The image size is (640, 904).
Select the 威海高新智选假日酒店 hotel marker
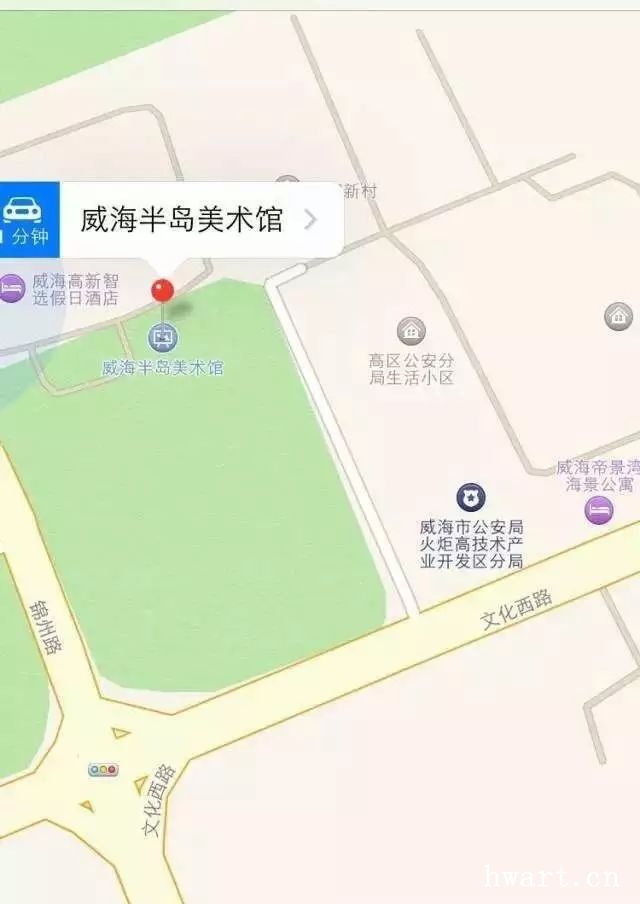(x=12, y=289)
